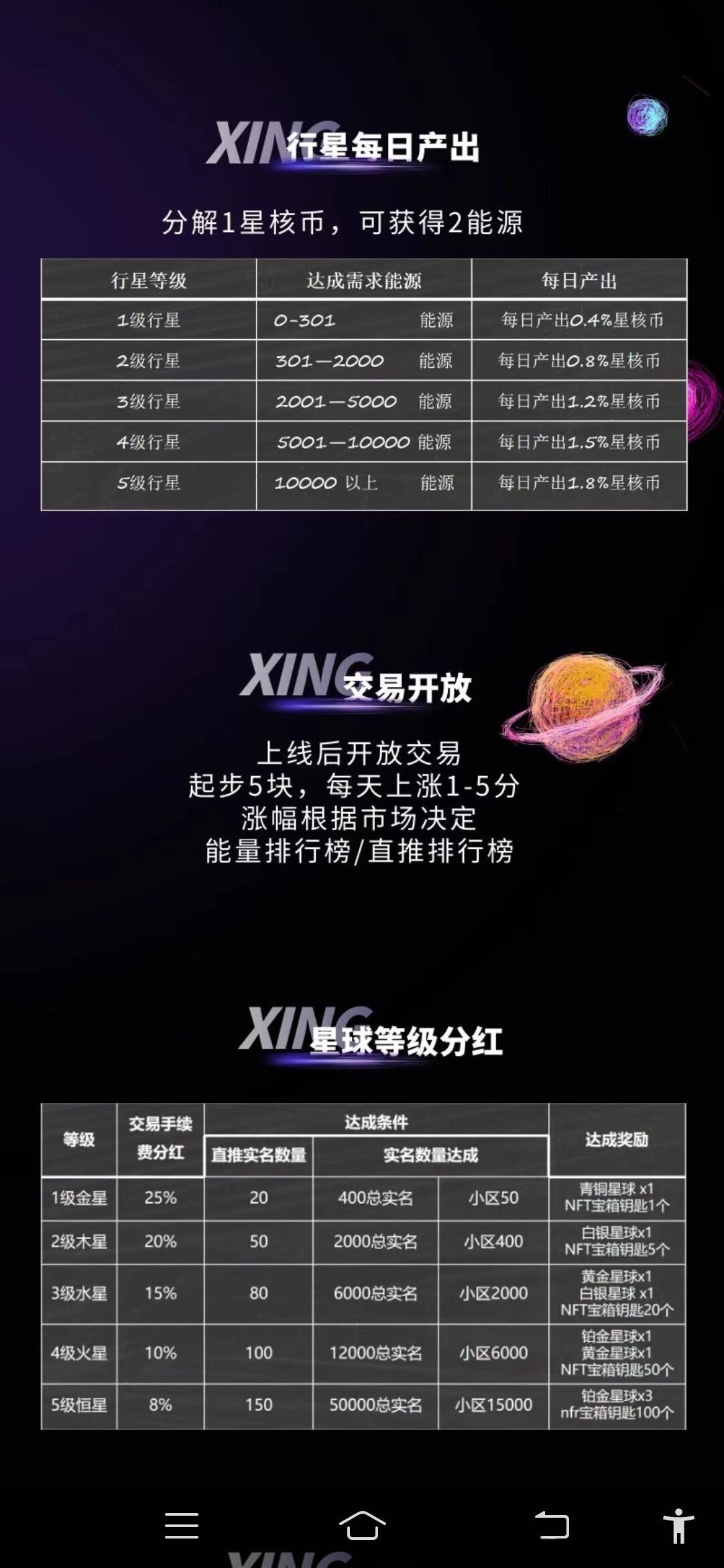Go to the home screen
The height and width of the screenshot is (1568, 724).
(x=362, y=1525)
